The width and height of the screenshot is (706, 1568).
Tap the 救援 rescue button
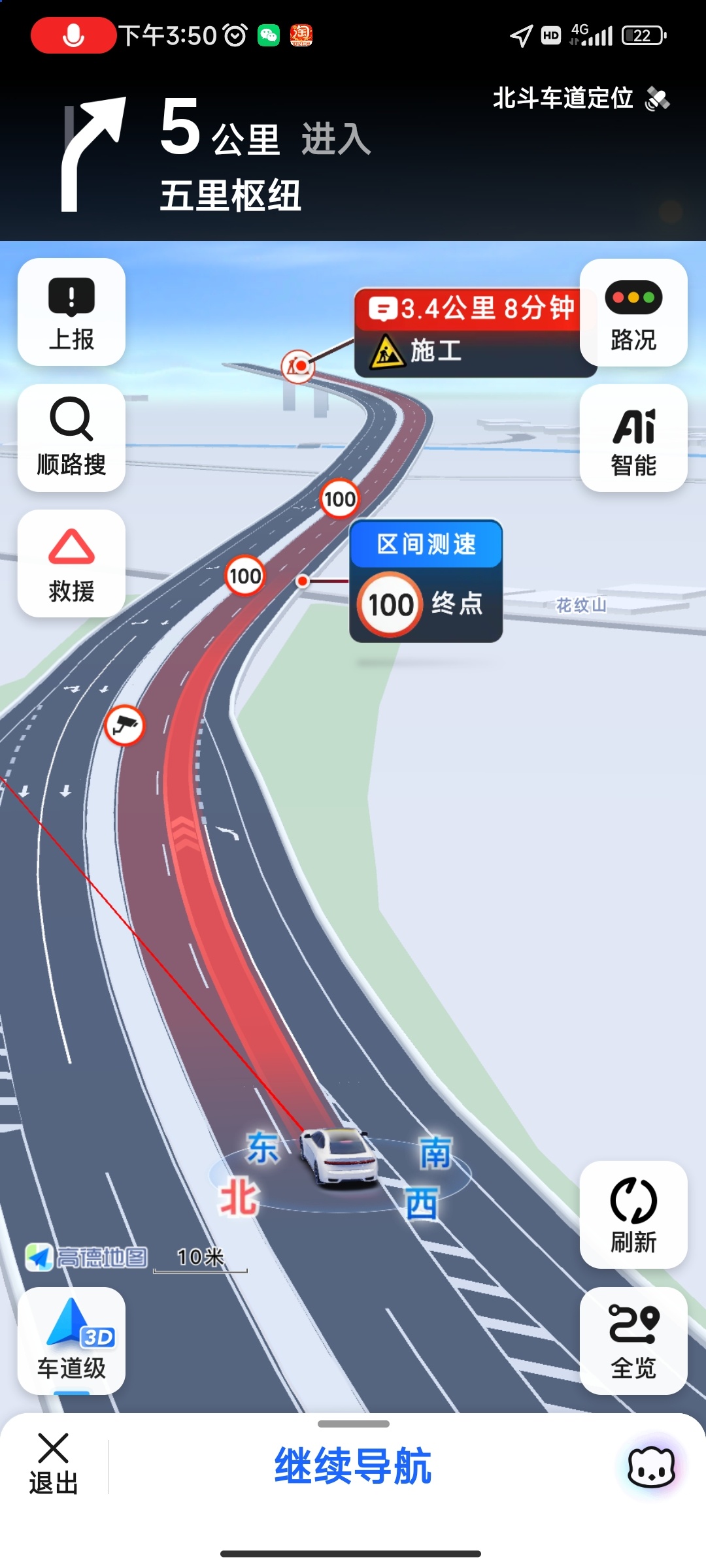tap(71, 563)
